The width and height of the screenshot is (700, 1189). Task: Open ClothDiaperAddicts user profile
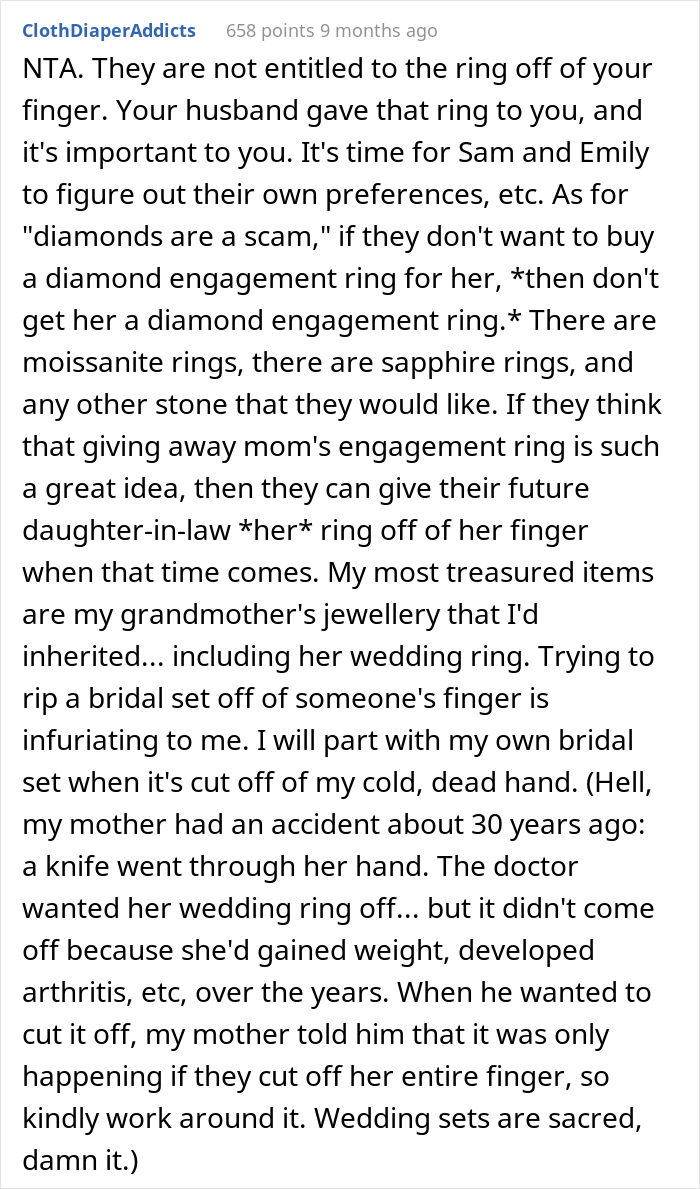coord(109,30)
